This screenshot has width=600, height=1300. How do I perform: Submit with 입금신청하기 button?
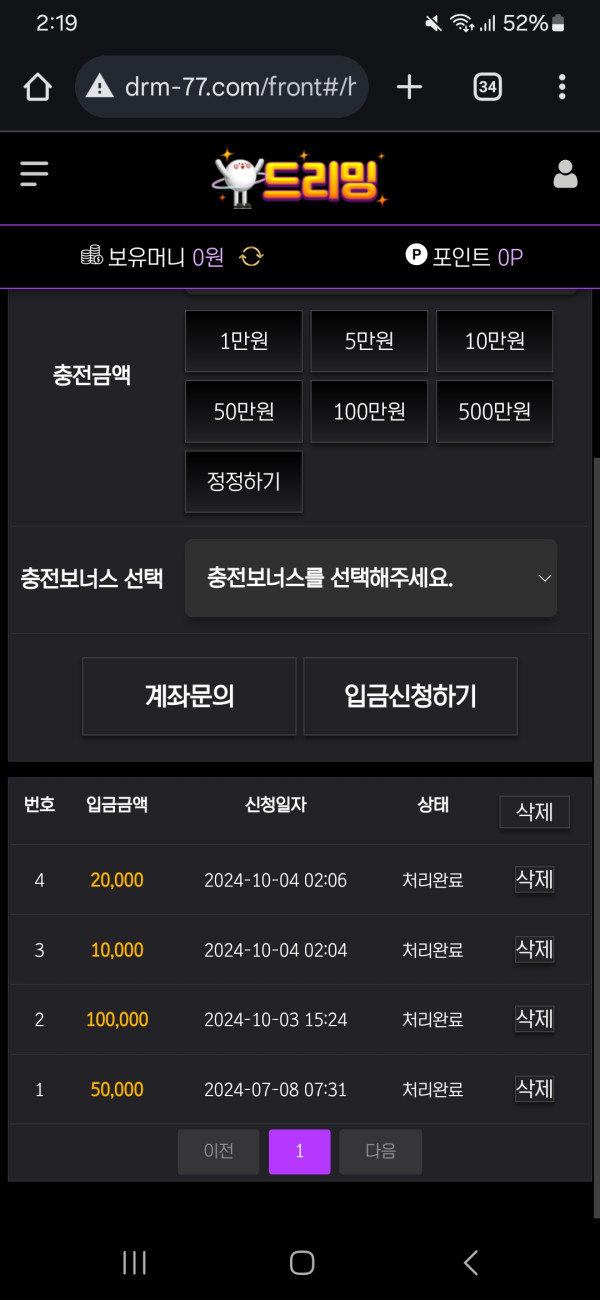tap(410, 696)
